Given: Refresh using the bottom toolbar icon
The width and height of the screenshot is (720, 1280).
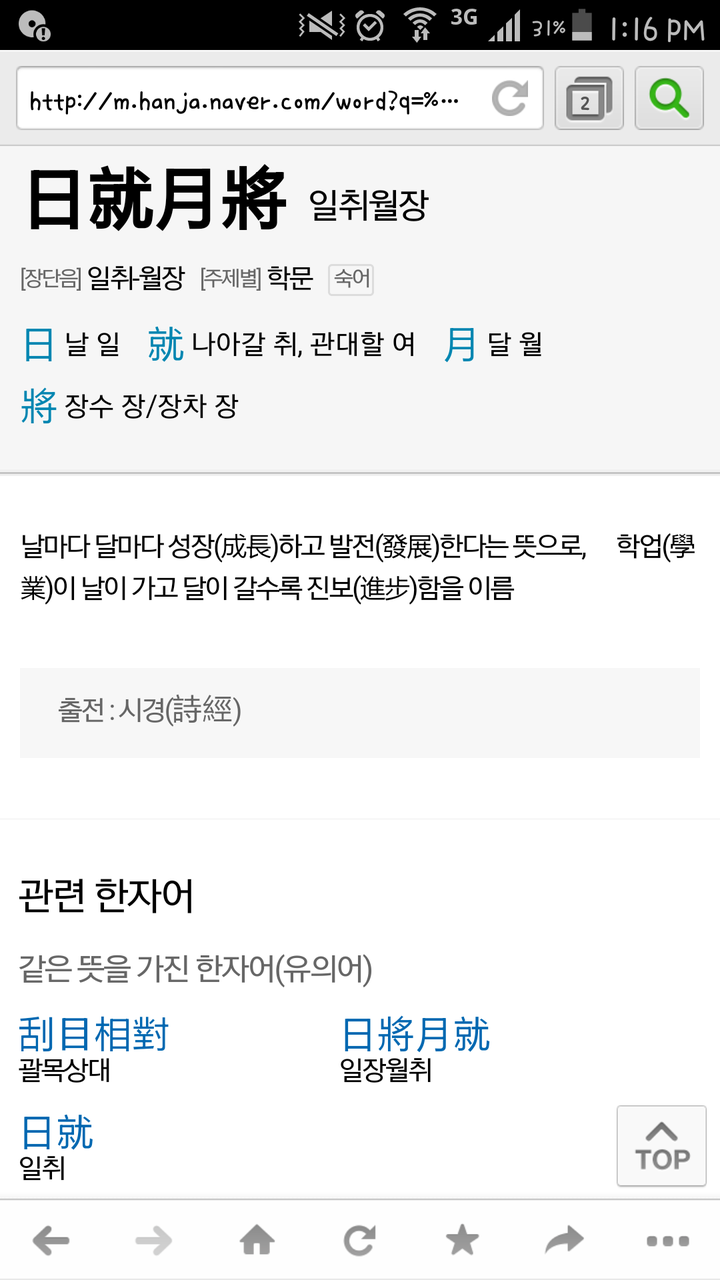Looking at the screenshot, I should [x=360, y=1241].
